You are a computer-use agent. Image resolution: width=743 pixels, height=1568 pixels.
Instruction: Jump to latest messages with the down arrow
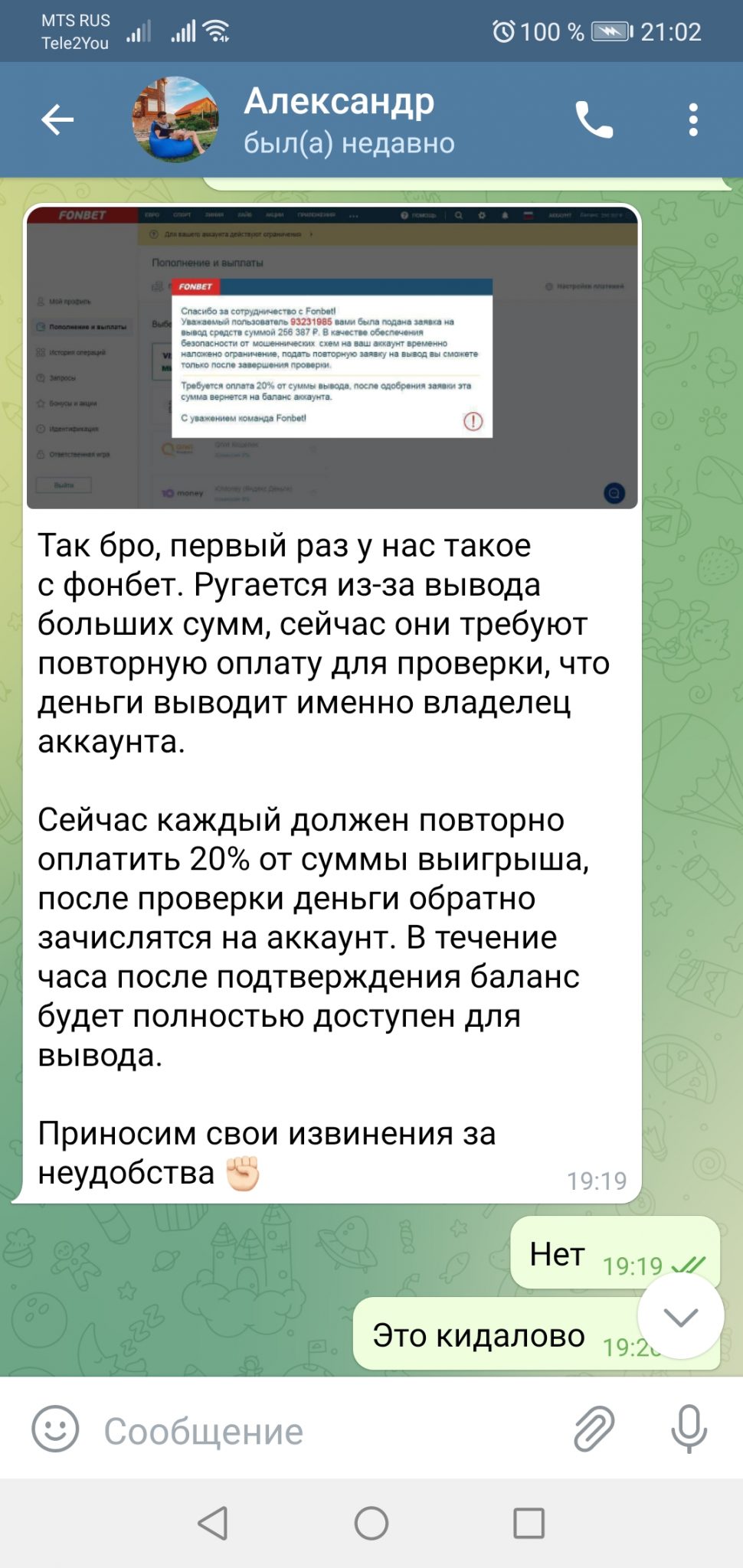click(x=680, y=1316)
